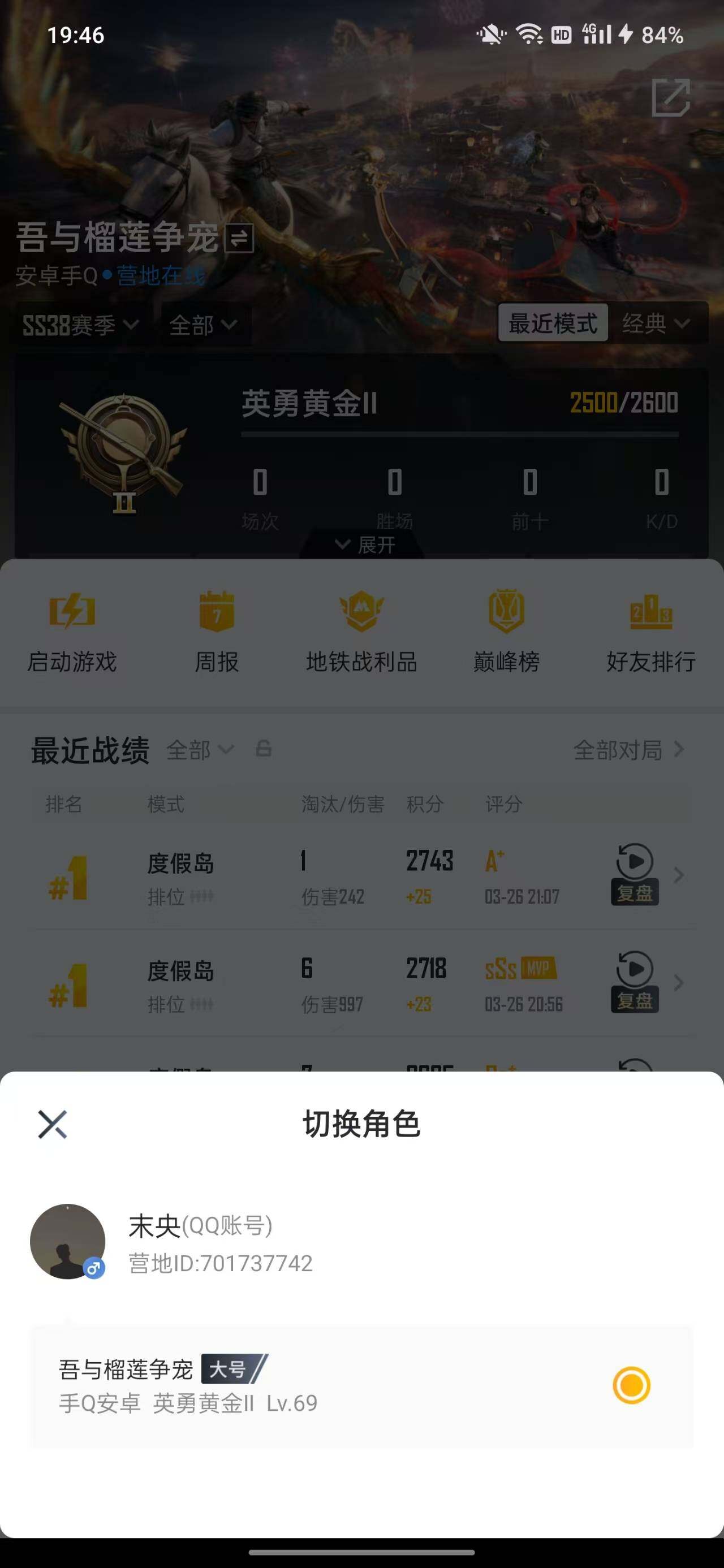Image resolution: width=724 pixels, height=1568 pixels.
Task: Tap the 营地在线 status link
Action: (160, 276)
